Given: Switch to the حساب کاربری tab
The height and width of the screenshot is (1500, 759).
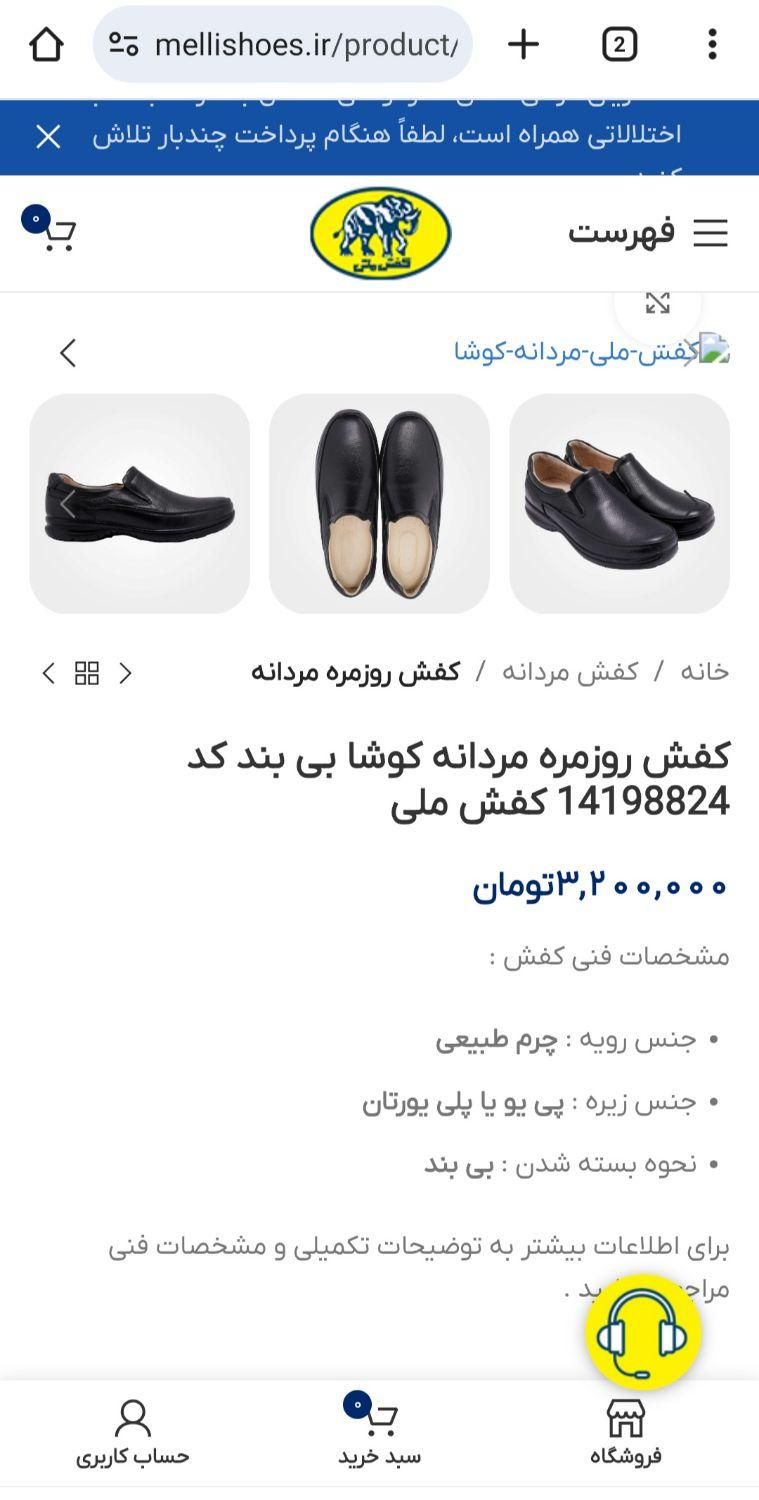Looking at the screenshot, I should tap(132, 1432).
